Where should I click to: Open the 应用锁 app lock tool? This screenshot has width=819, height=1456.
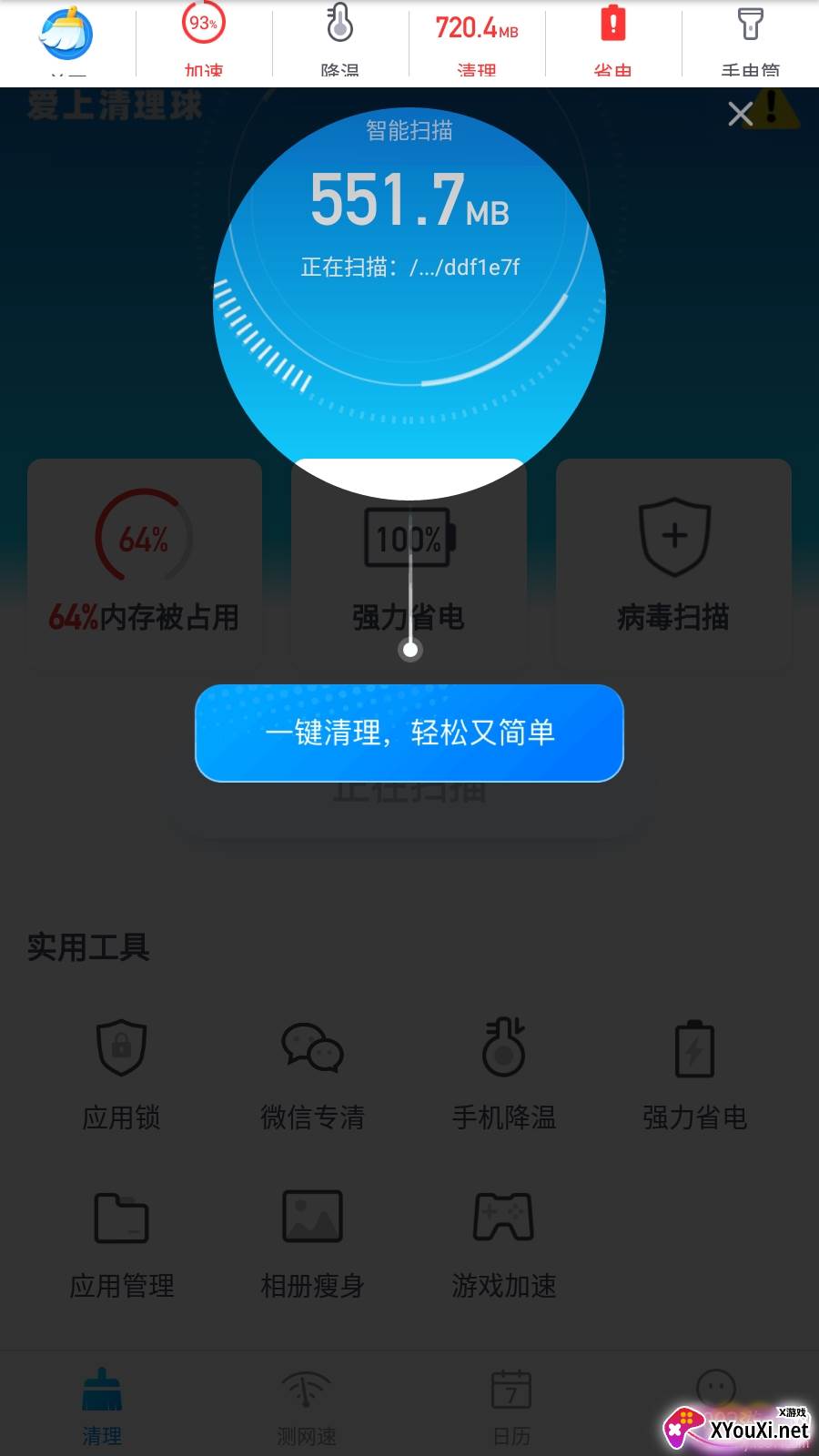click(120, 1074)
